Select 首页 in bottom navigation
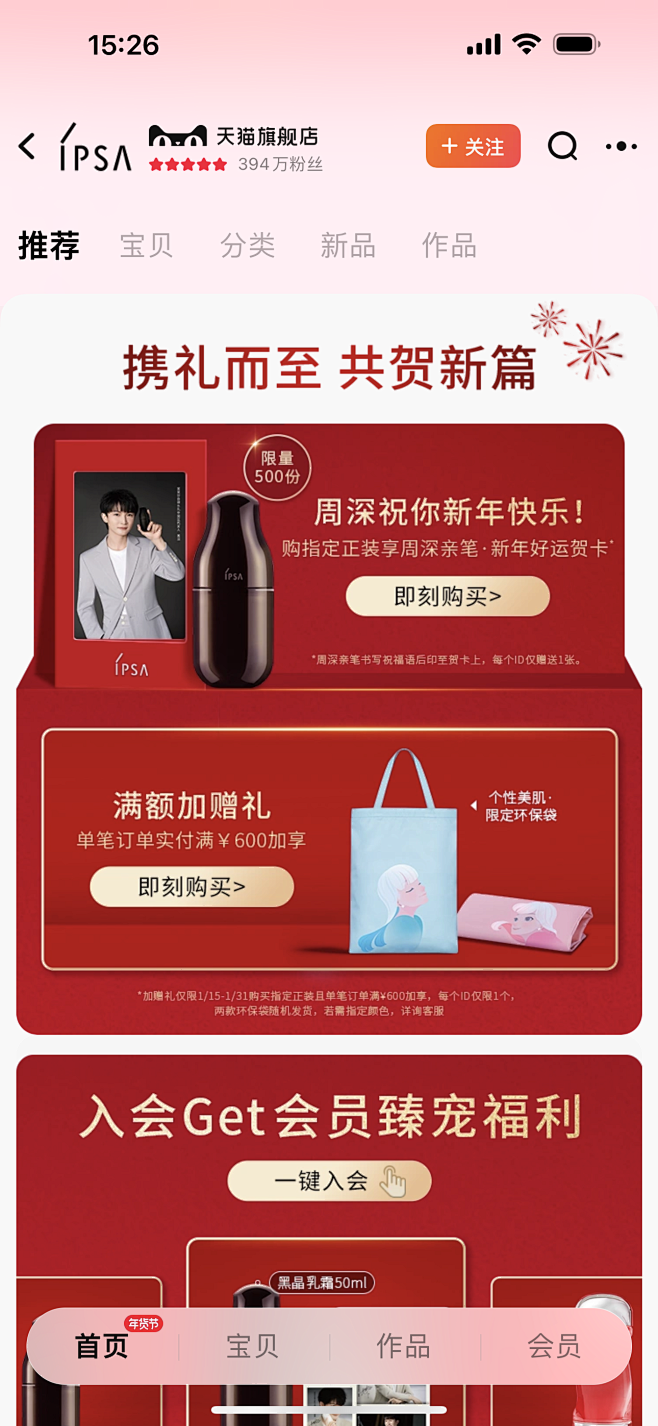This screenshot has width=658, height=1426. pos(102,1346)
